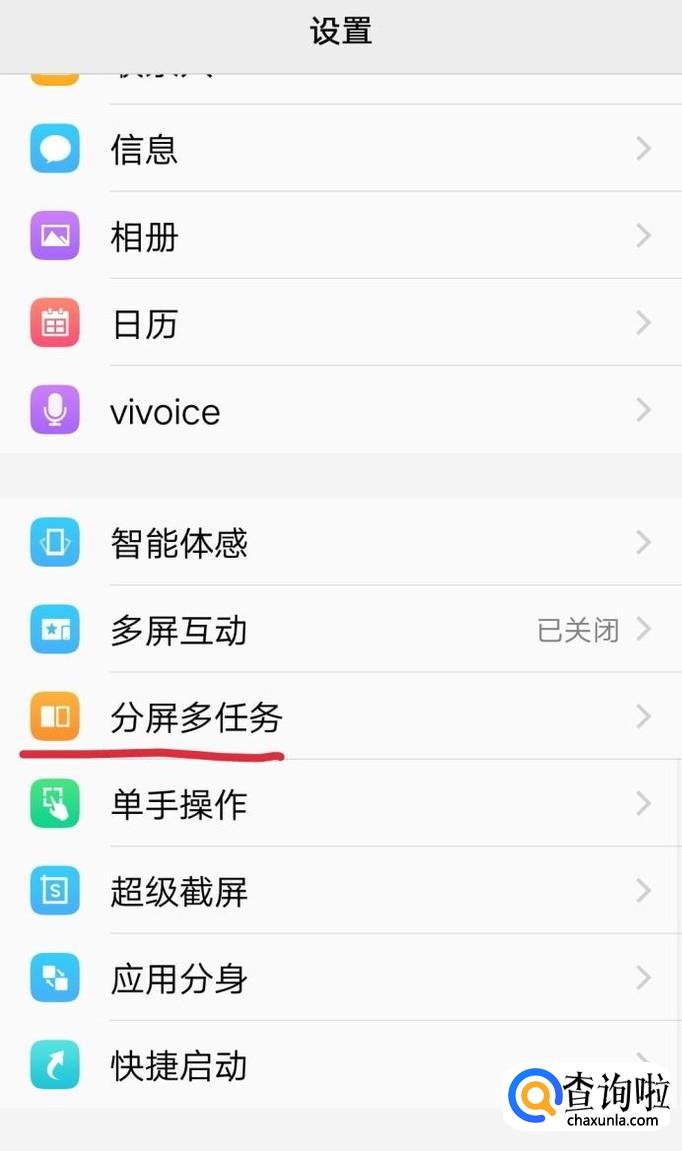Select 智能体感 settings

pos(340,543)
